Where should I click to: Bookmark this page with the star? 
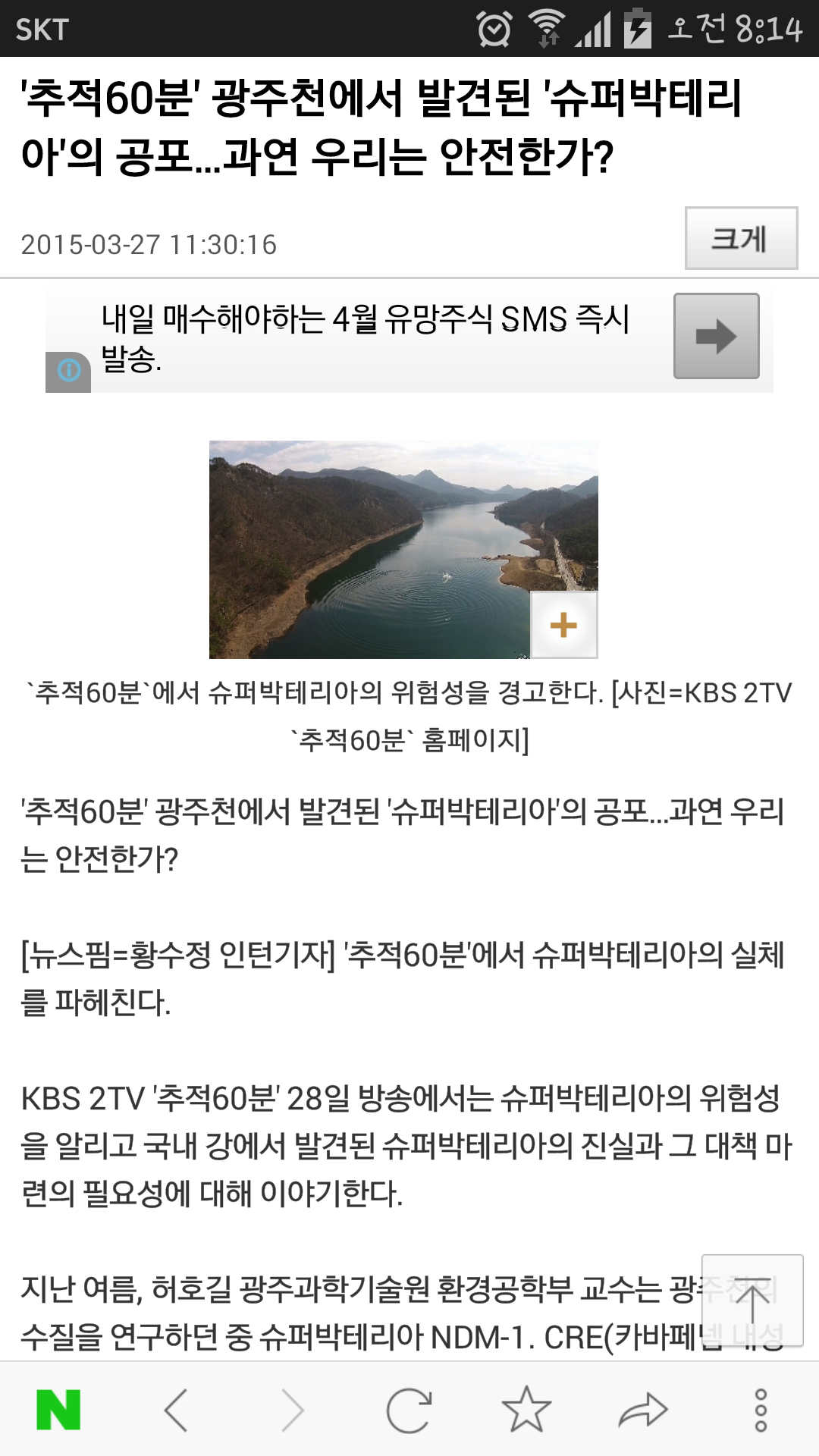pyautogui.click(x=526, y=1409)
